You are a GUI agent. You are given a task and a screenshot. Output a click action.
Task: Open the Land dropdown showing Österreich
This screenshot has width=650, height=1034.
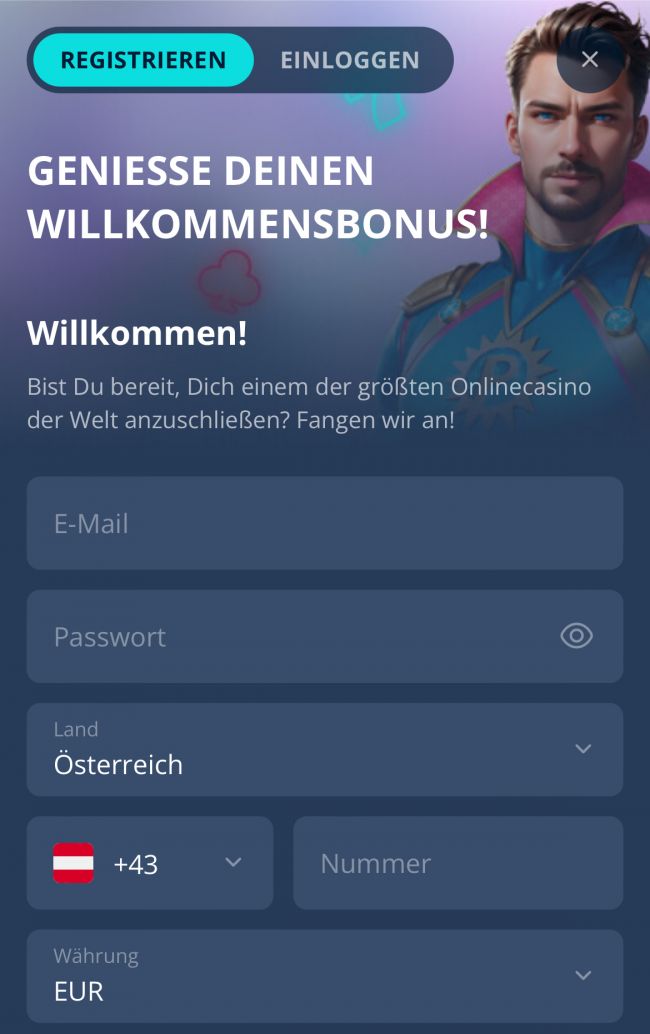click(x=324, y=750)
